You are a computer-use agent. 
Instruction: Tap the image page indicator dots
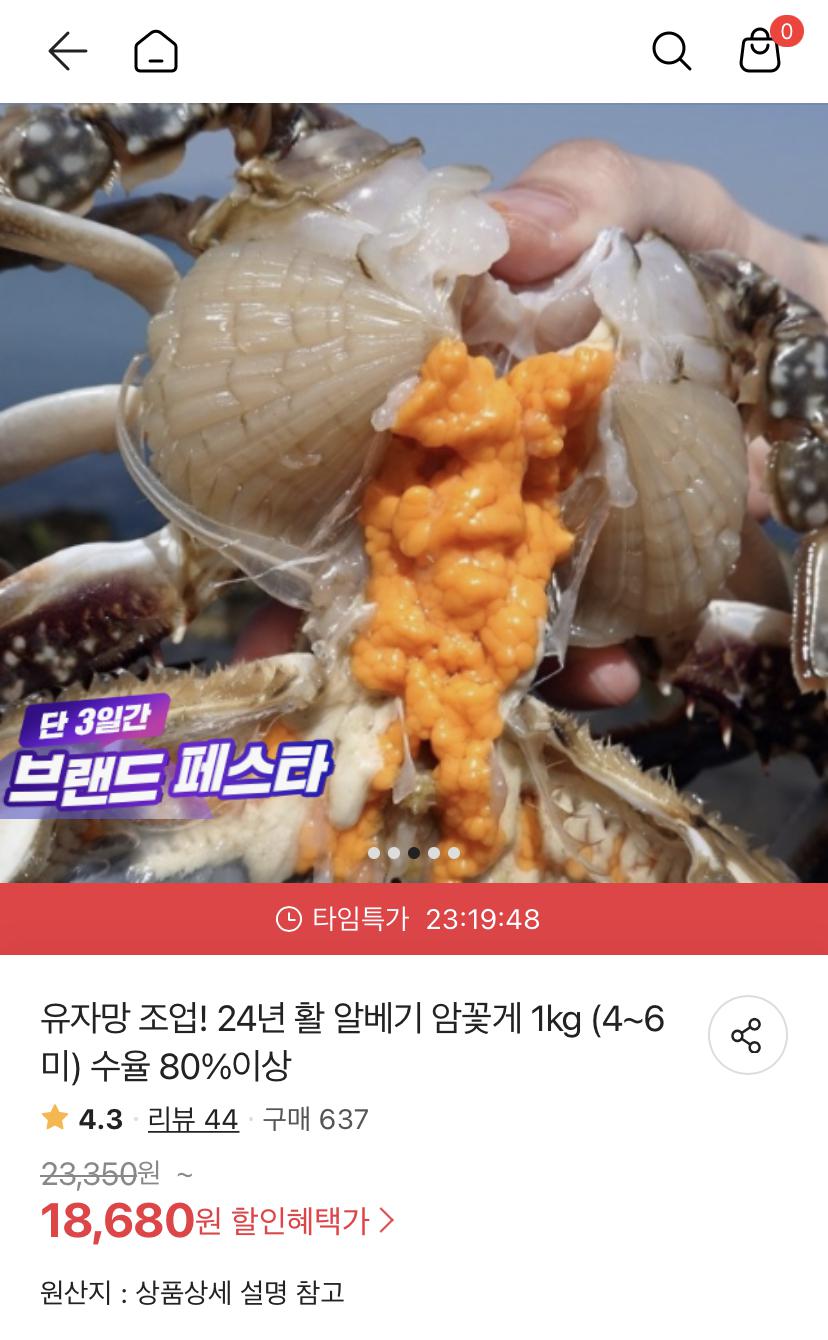pyautogui.click(x=414, y=853)
